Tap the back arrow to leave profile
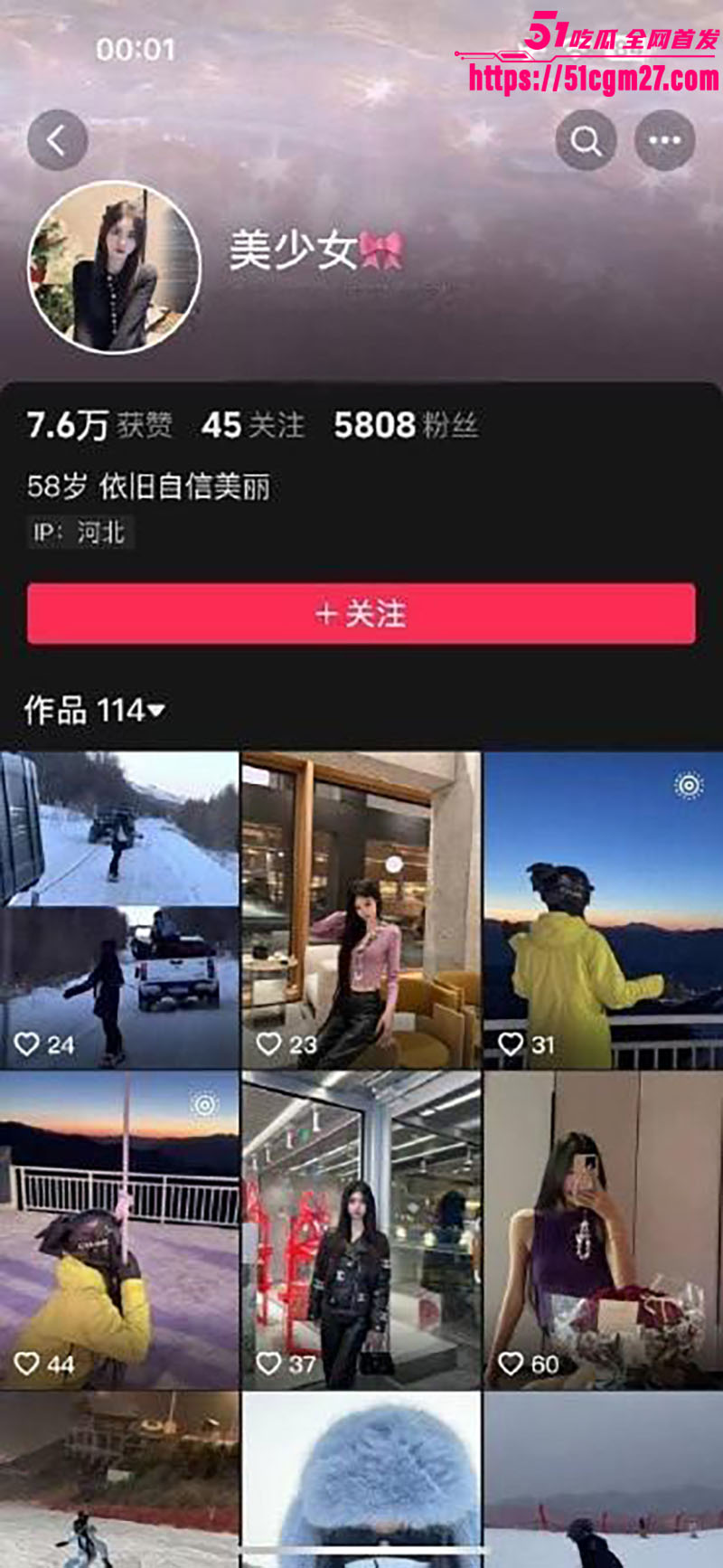 pyautogui.click(x=57, y=139)
